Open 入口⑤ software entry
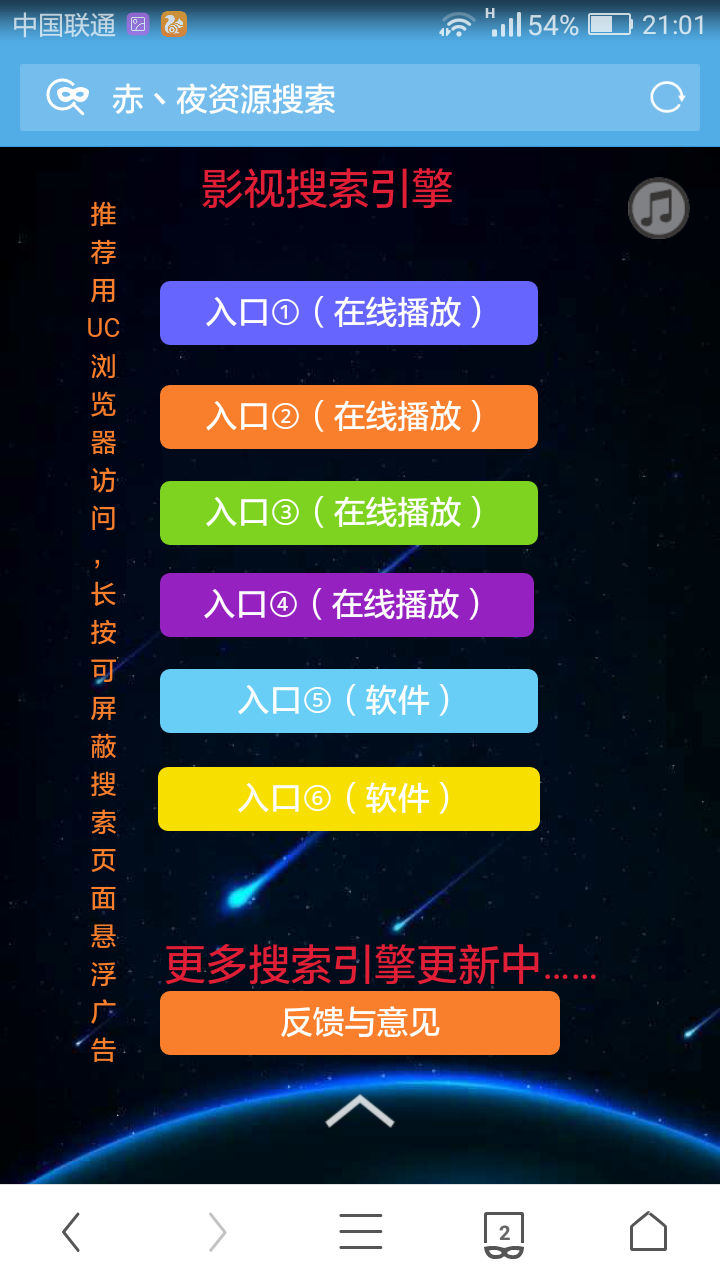Viewport: 720px width, 1280px height. tap(348, 701)
